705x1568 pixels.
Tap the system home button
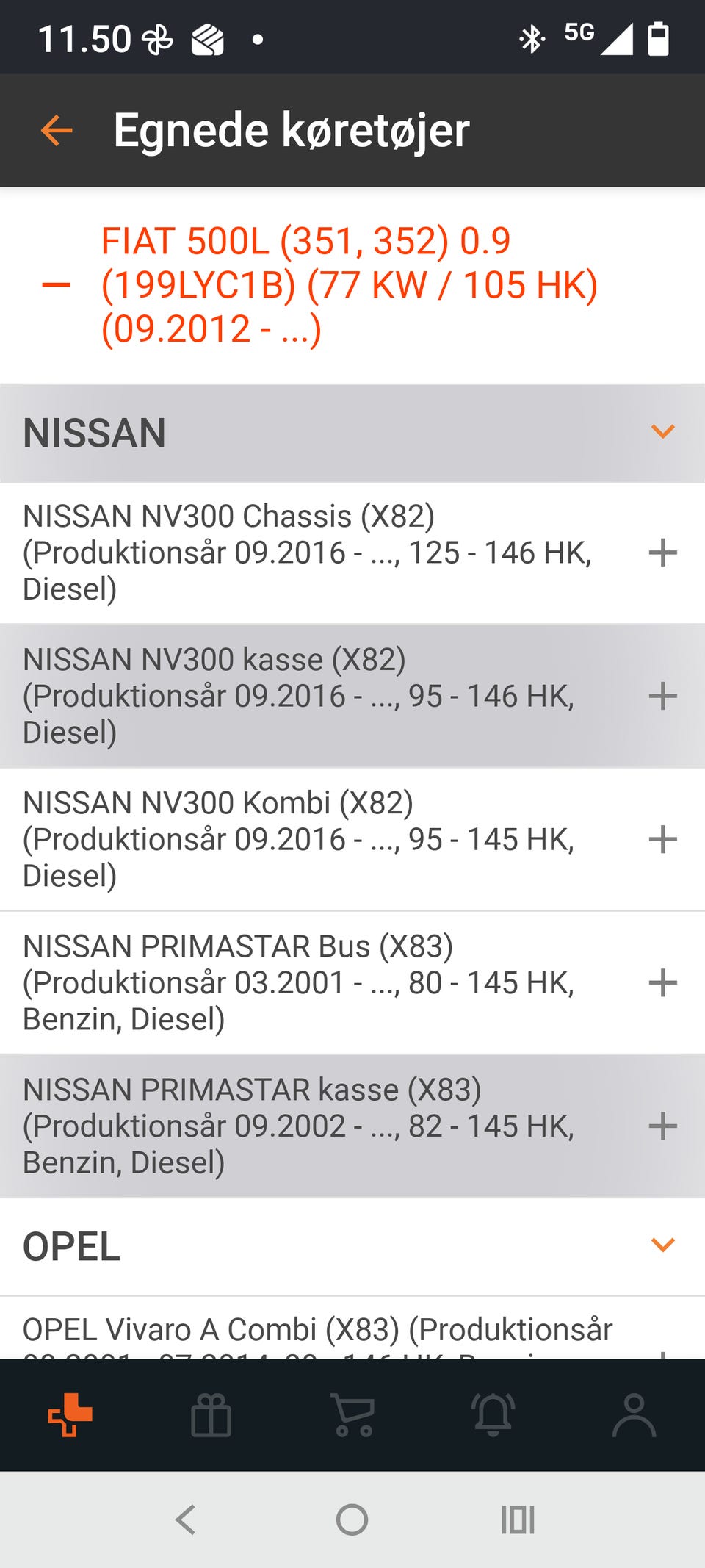(x=352, y=1520)
